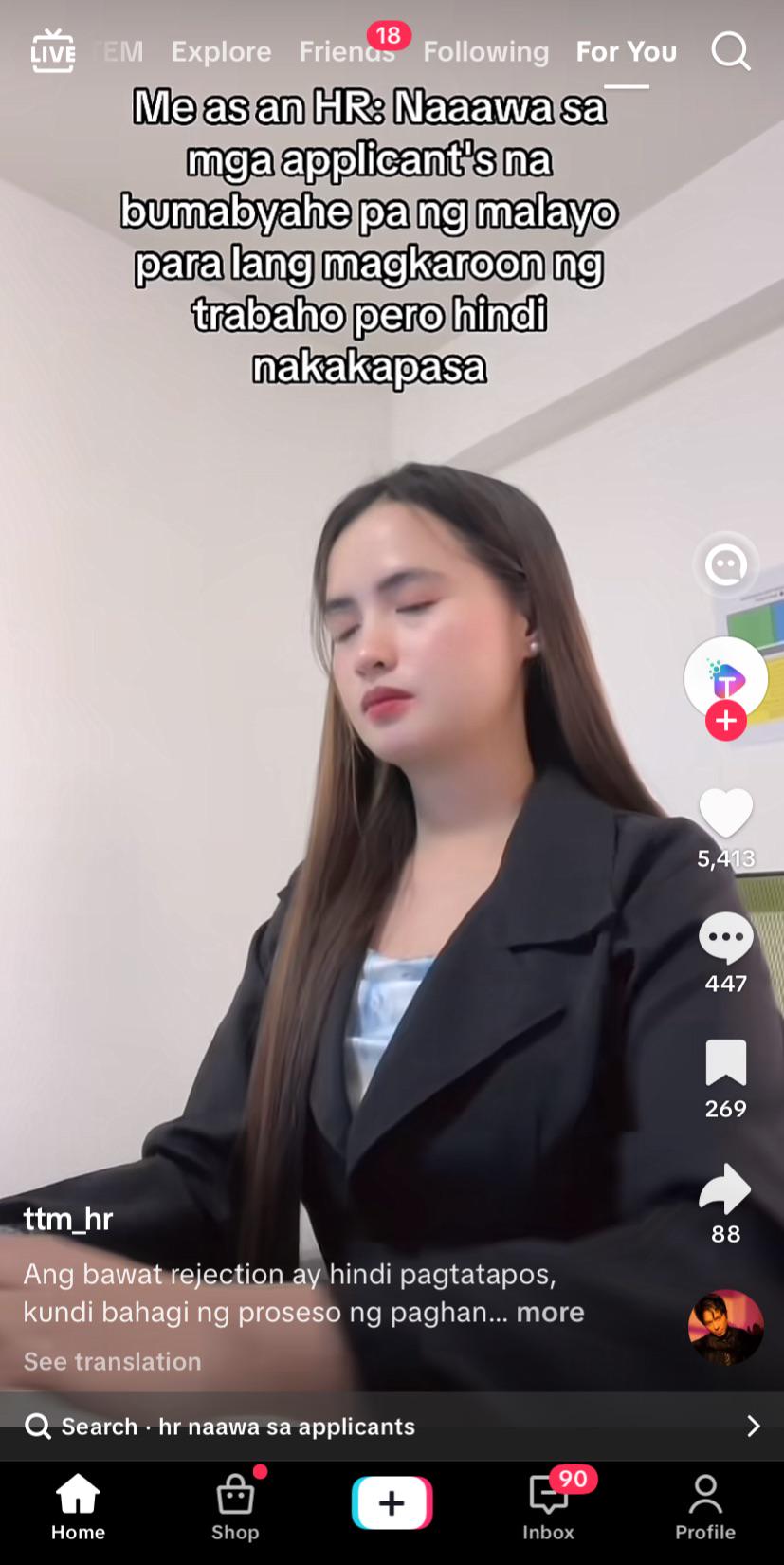Like this video
Screen dimensions: 784x1565
(726, 814)
